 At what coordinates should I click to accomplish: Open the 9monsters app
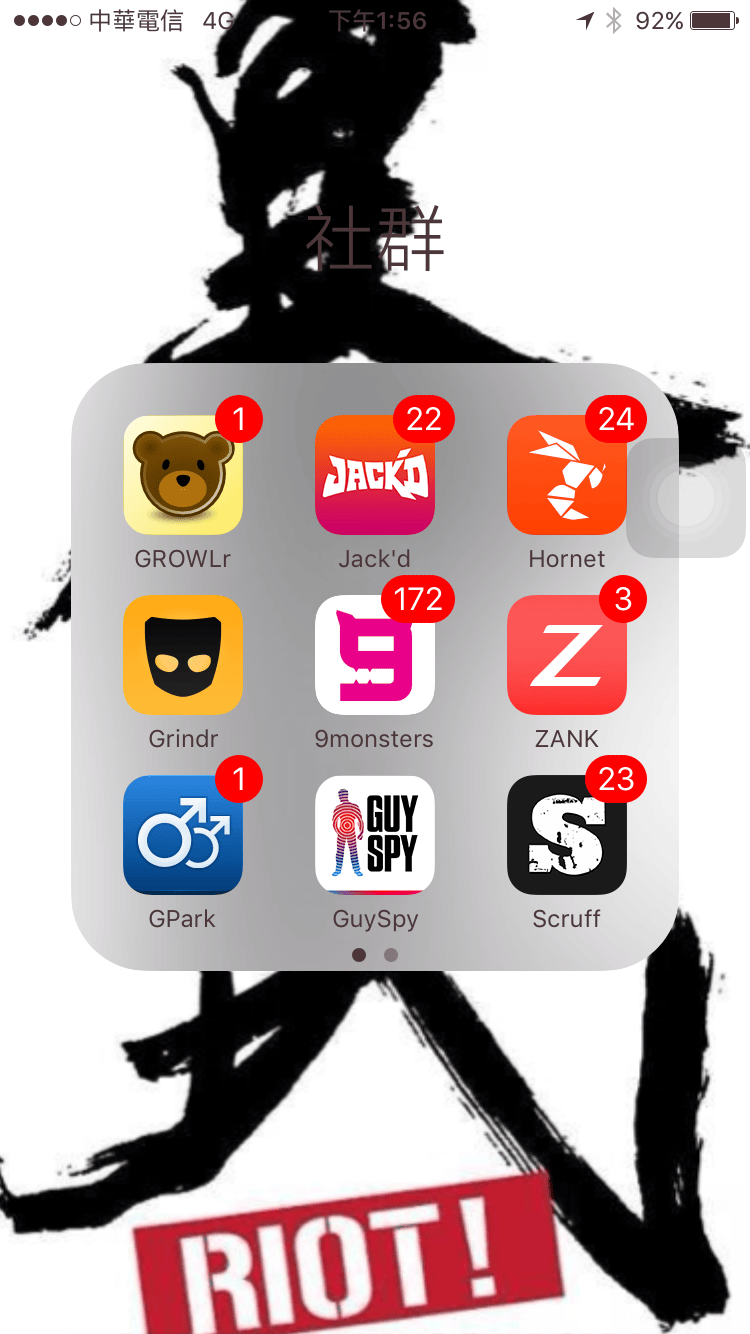tap(375, 655)
